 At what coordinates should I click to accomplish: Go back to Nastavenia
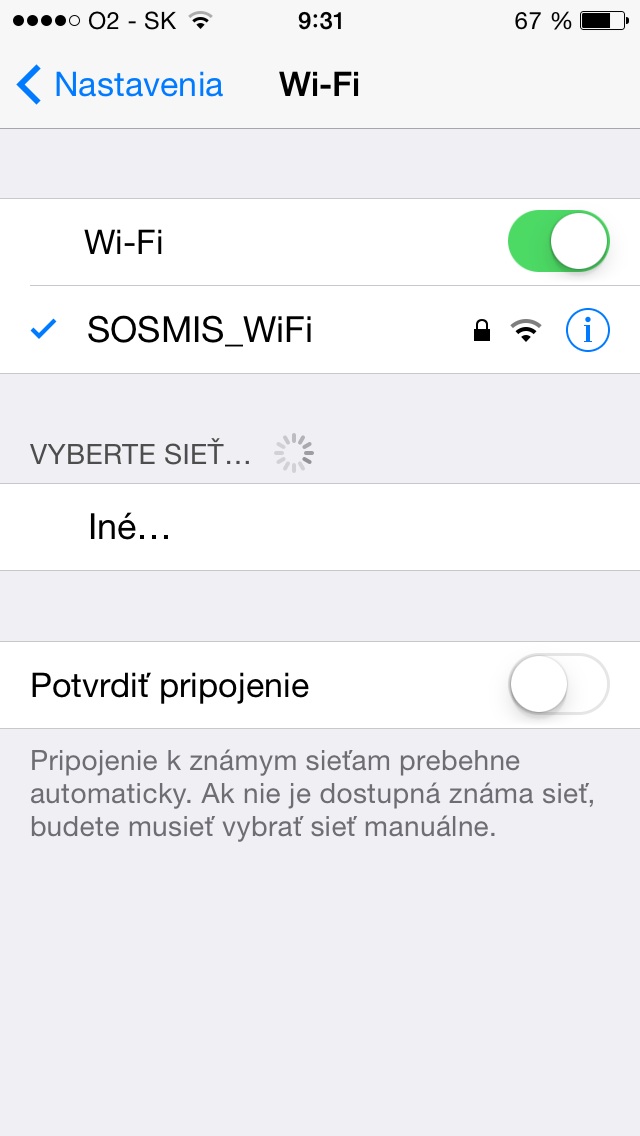pyautogui.click(x=120, y=85)
